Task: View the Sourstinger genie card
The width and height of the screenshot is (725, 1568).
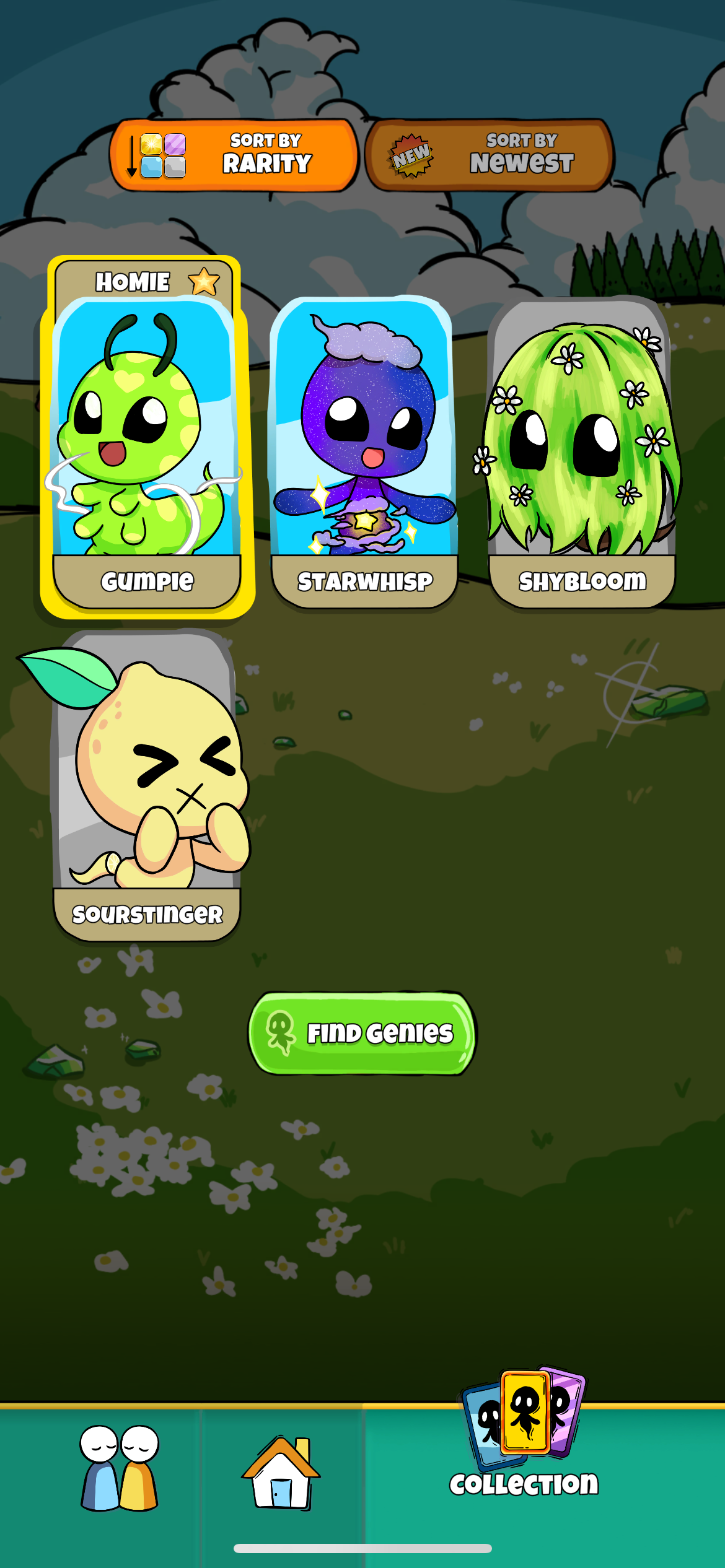Action: pos(147,786)
